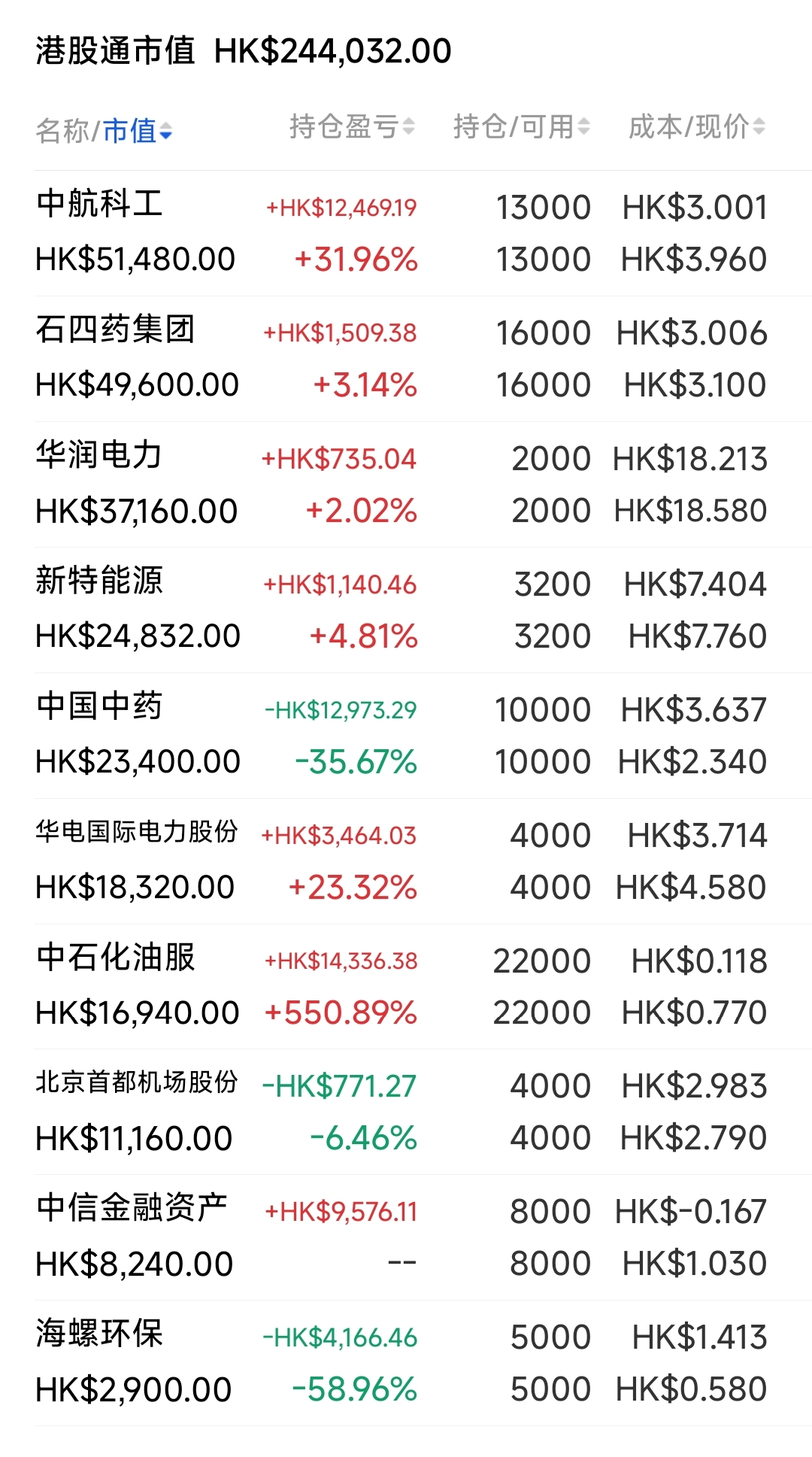The width and height of the screenshot is (812, 1457).
Task: Open 中国中药 holding row
Action: (406, 736)
